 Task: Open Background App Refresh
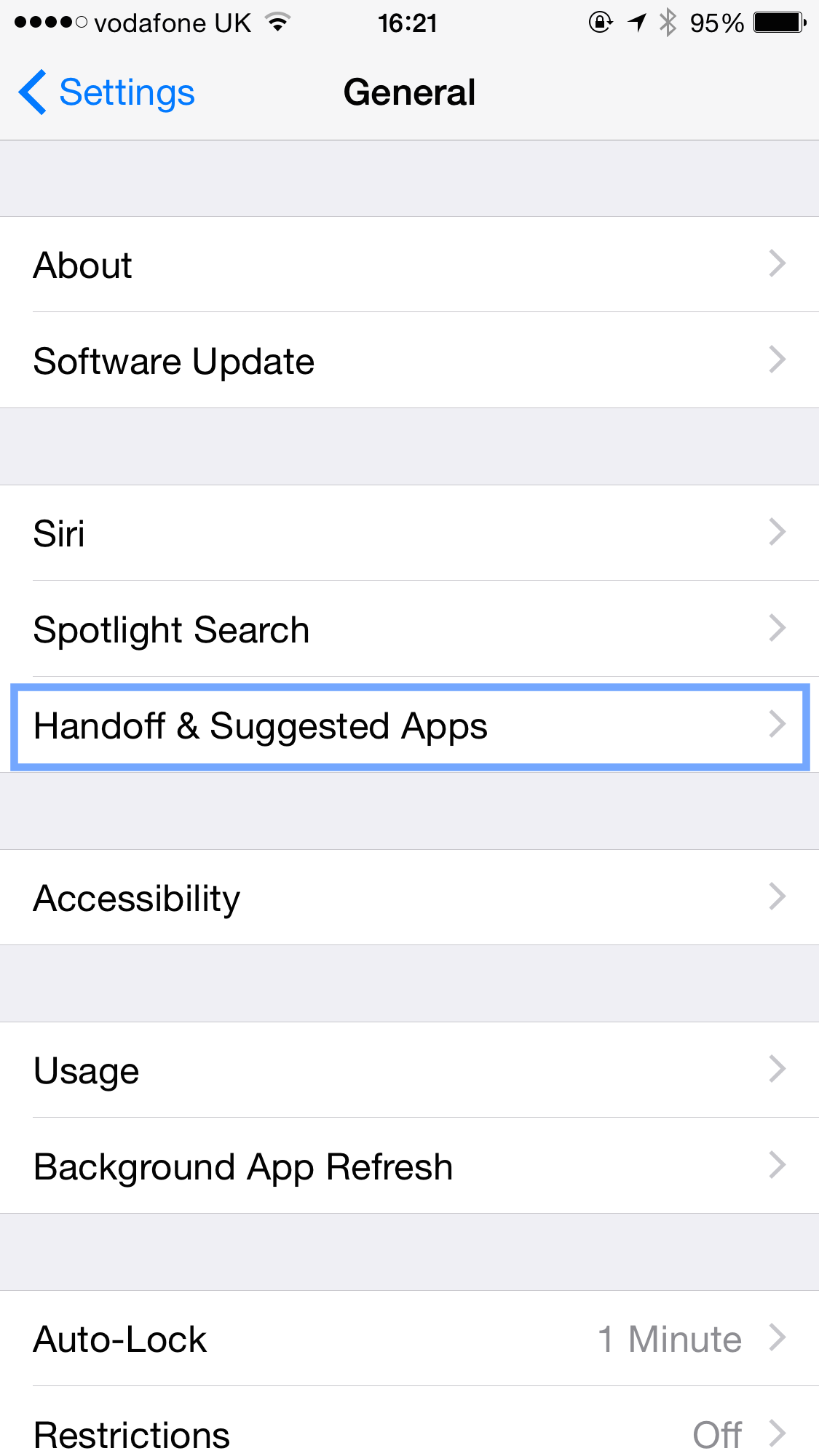(x=409, y=1166)
